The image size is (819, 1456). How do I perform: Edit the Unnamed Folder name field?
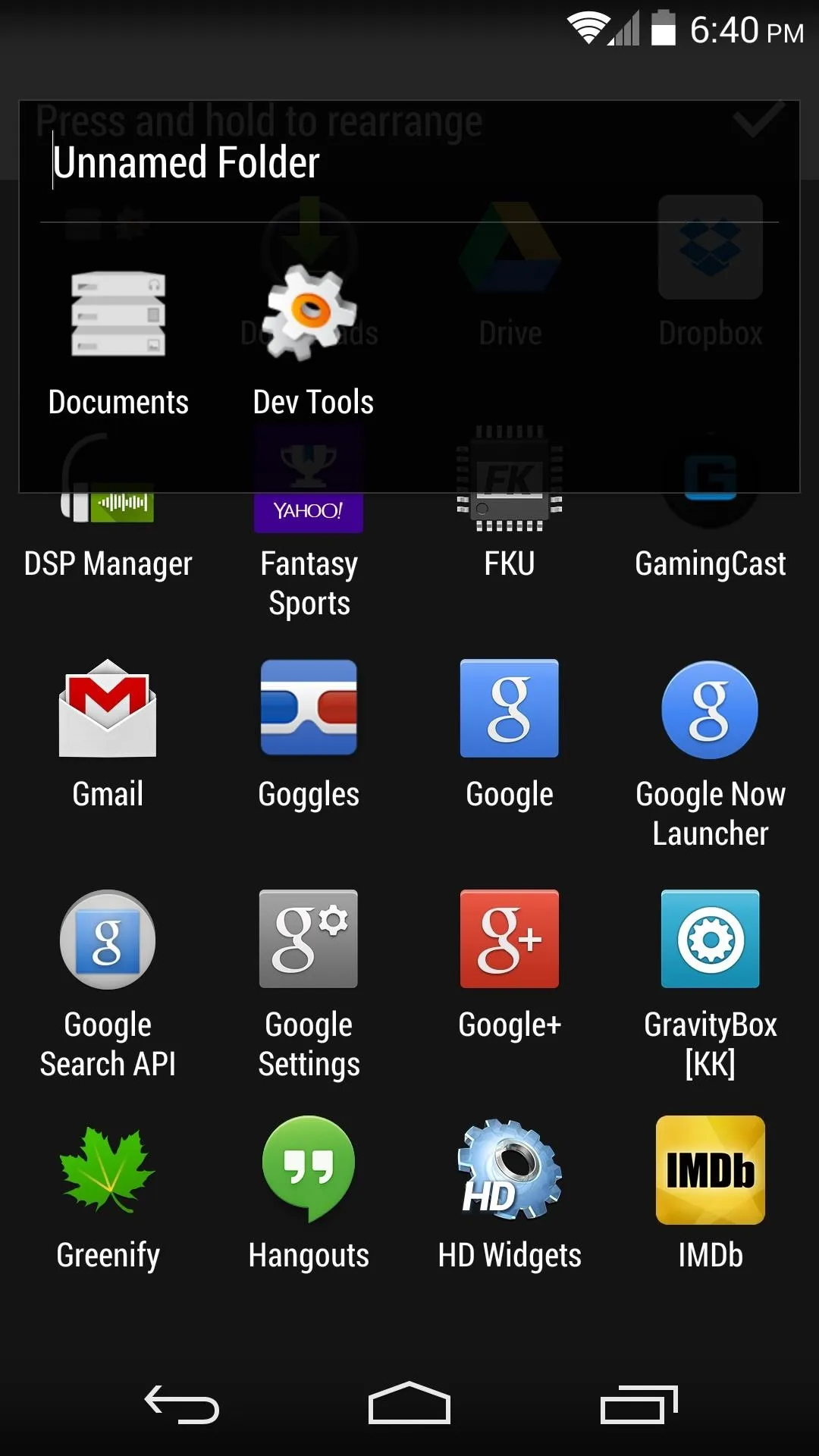tap(409, 164)
